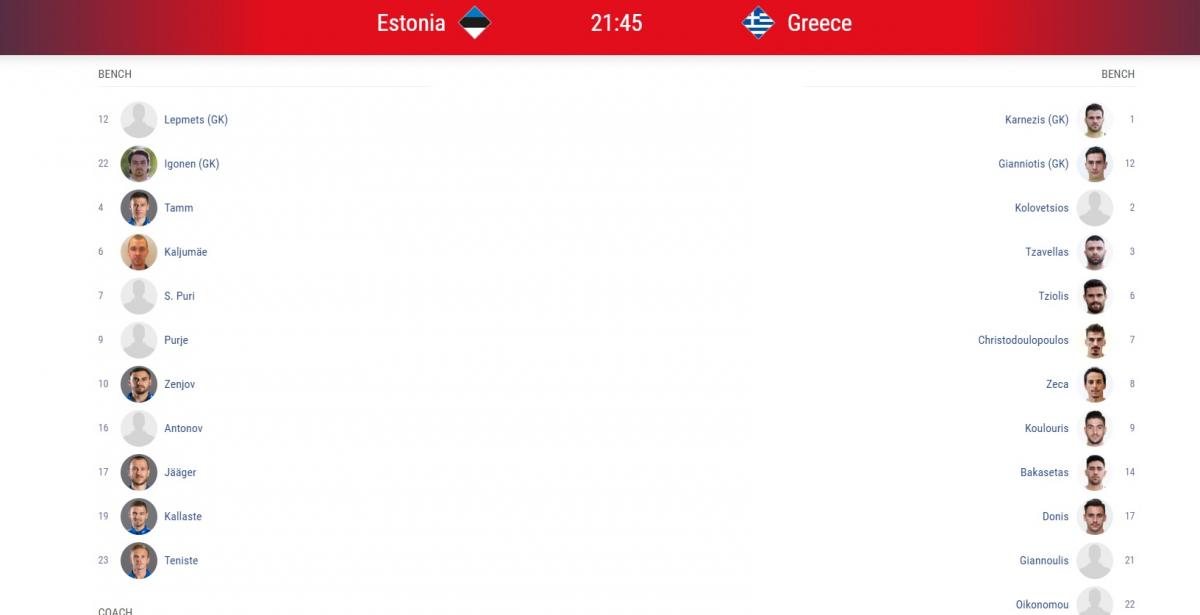Open Zenjov's player details

pyautogui.click(x=180, y=384)
